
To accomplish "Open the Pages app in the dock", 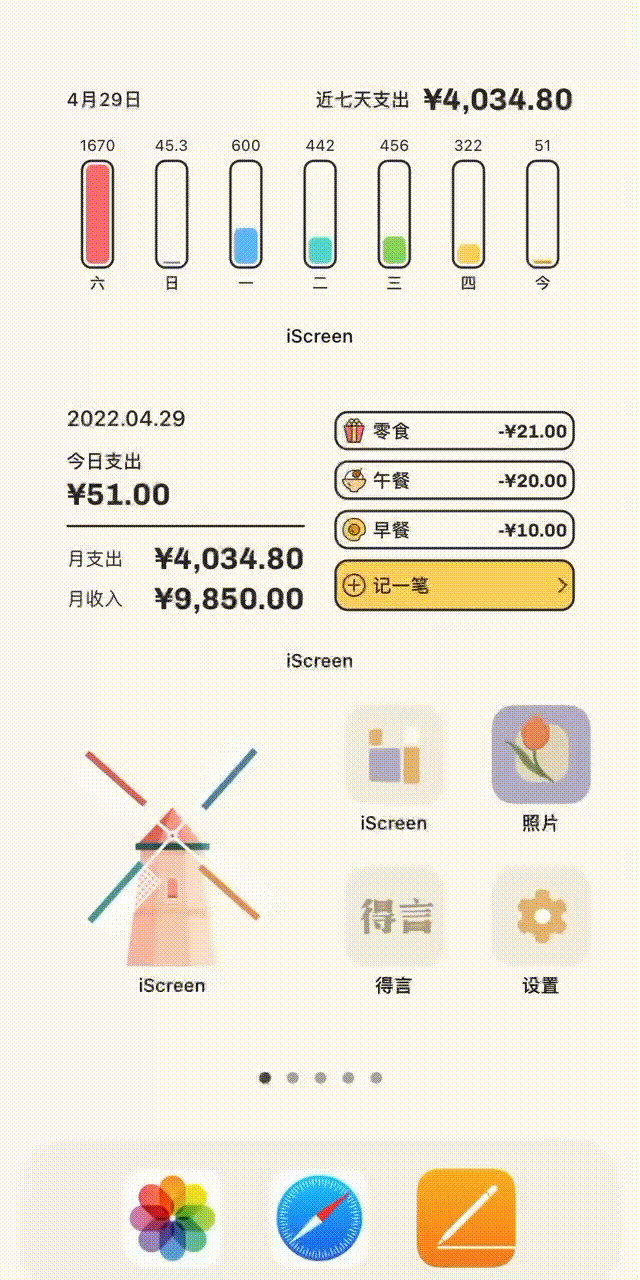I will (466, 1217).
